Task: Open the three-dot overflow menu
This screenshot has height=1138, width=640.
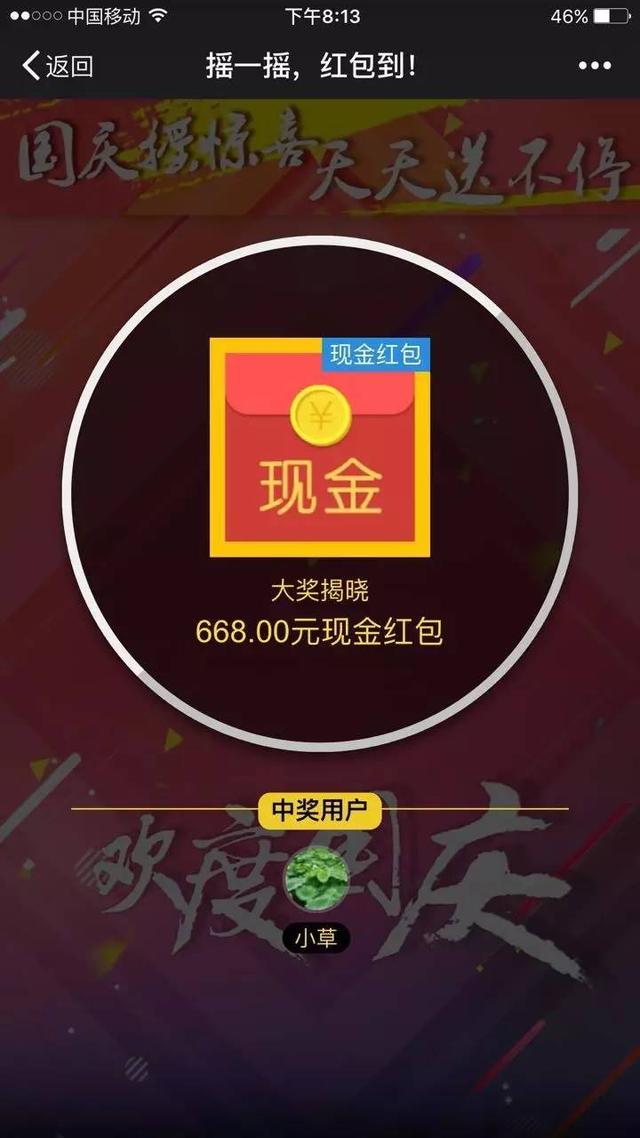Action: (x=594, y=66)
